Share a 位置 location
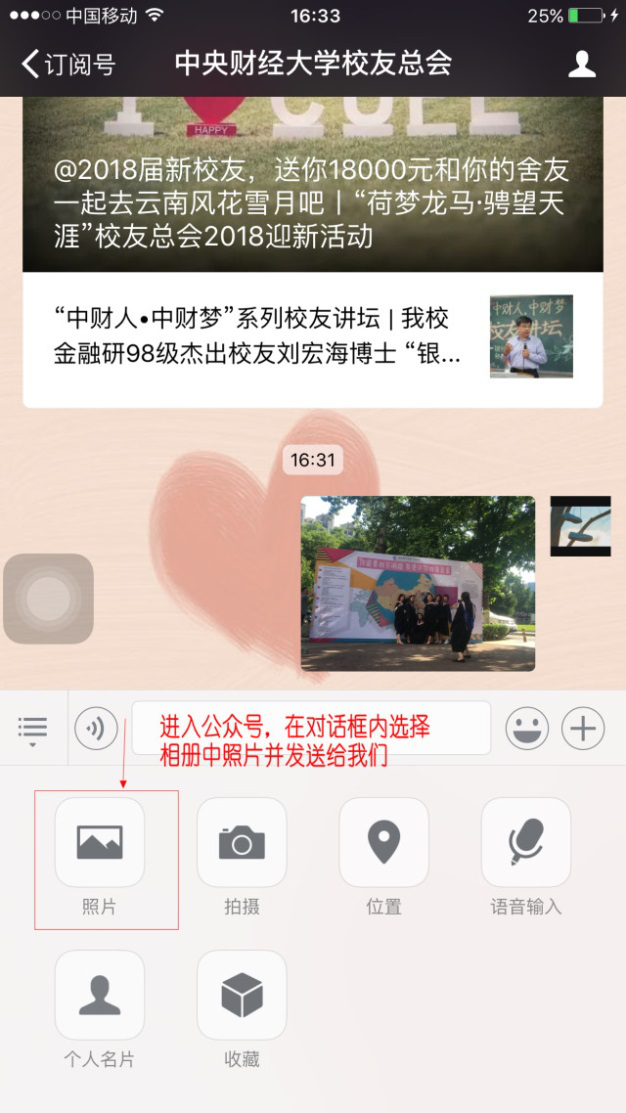Viewport: 626px width, 1113px height. coord(383,843)
